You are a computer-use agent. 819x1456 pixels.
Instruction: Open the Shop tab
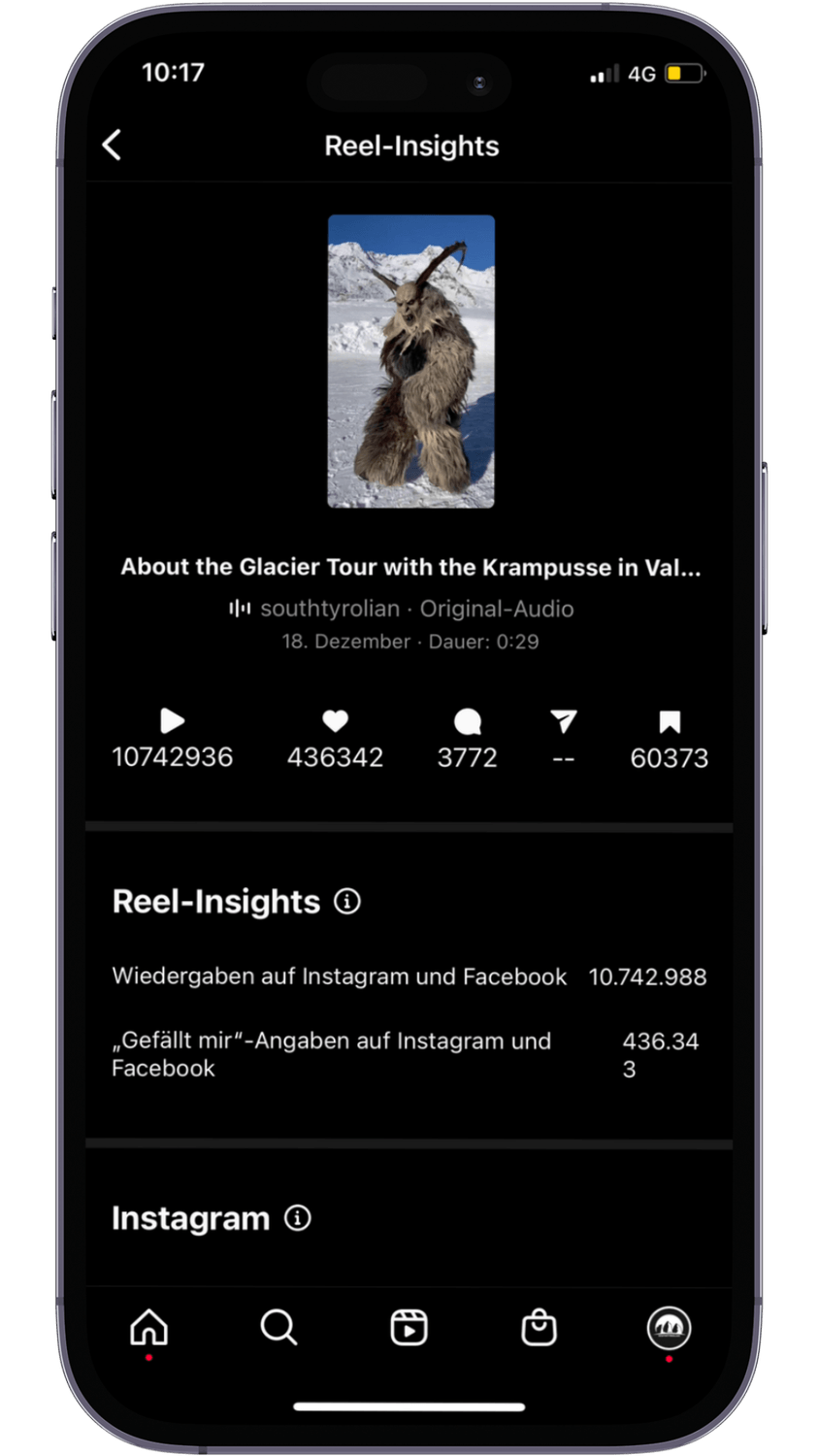(539, 1327)
